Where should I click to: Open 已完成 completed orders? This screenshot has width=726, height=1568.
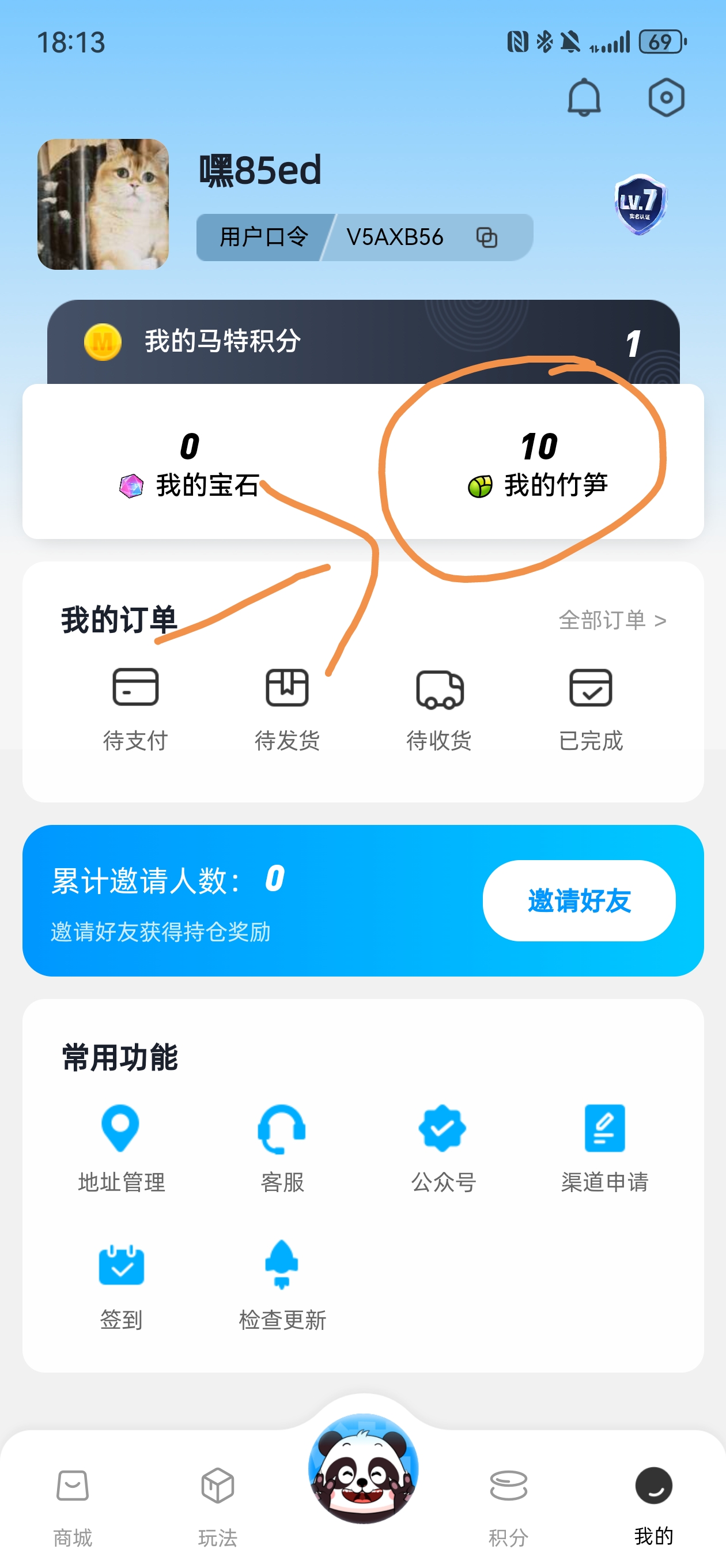592,706
